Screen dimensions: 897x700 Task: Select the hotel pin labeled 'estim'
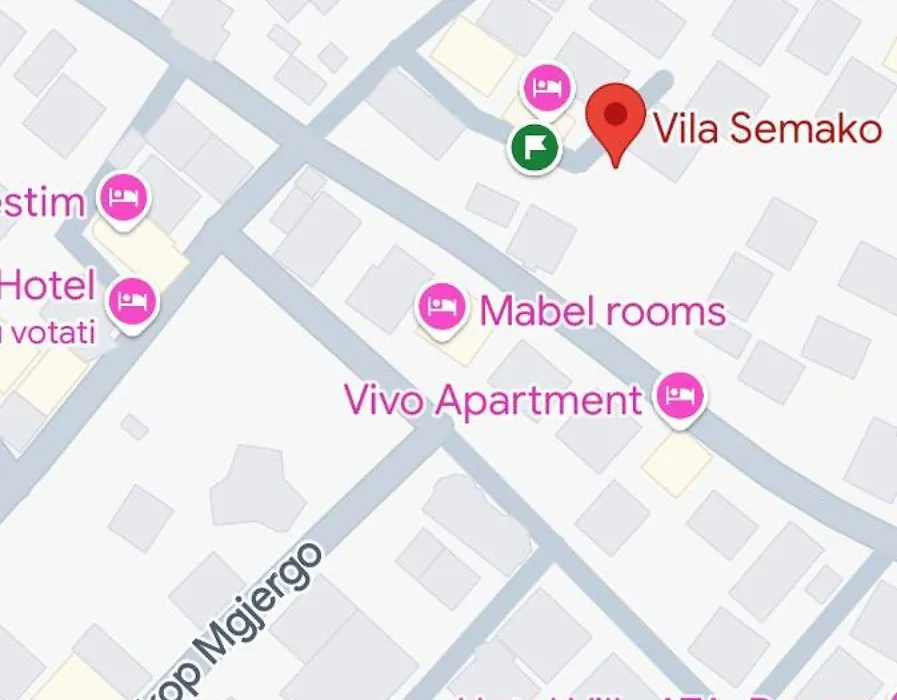tap(124, 197)
